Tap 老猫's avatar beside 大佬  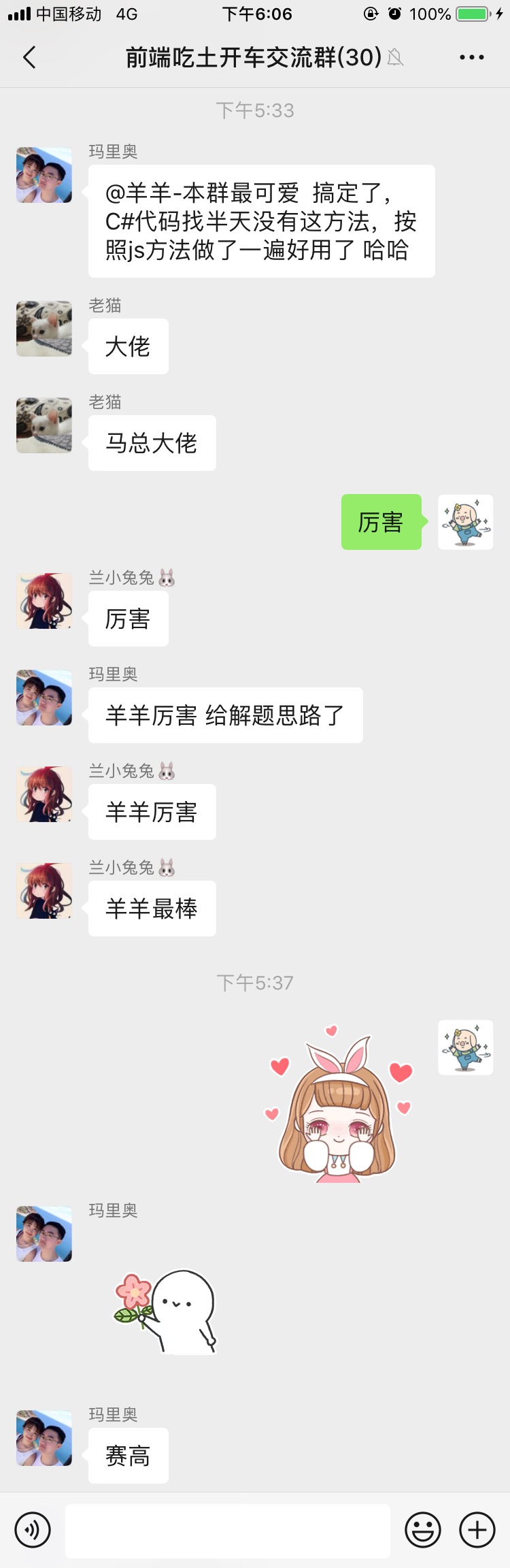tap(44, 329)
